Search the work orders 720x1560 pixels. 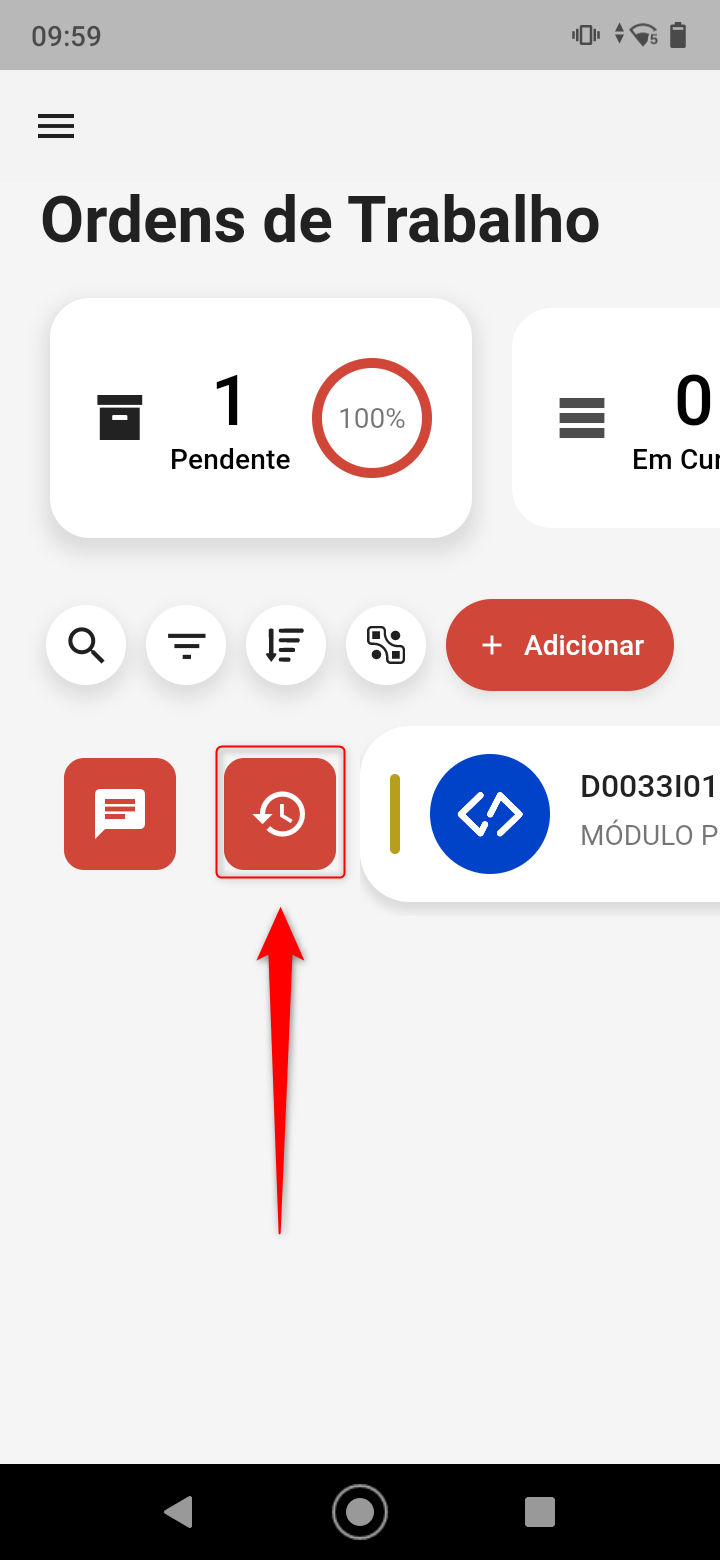click(x=86, y=645)
